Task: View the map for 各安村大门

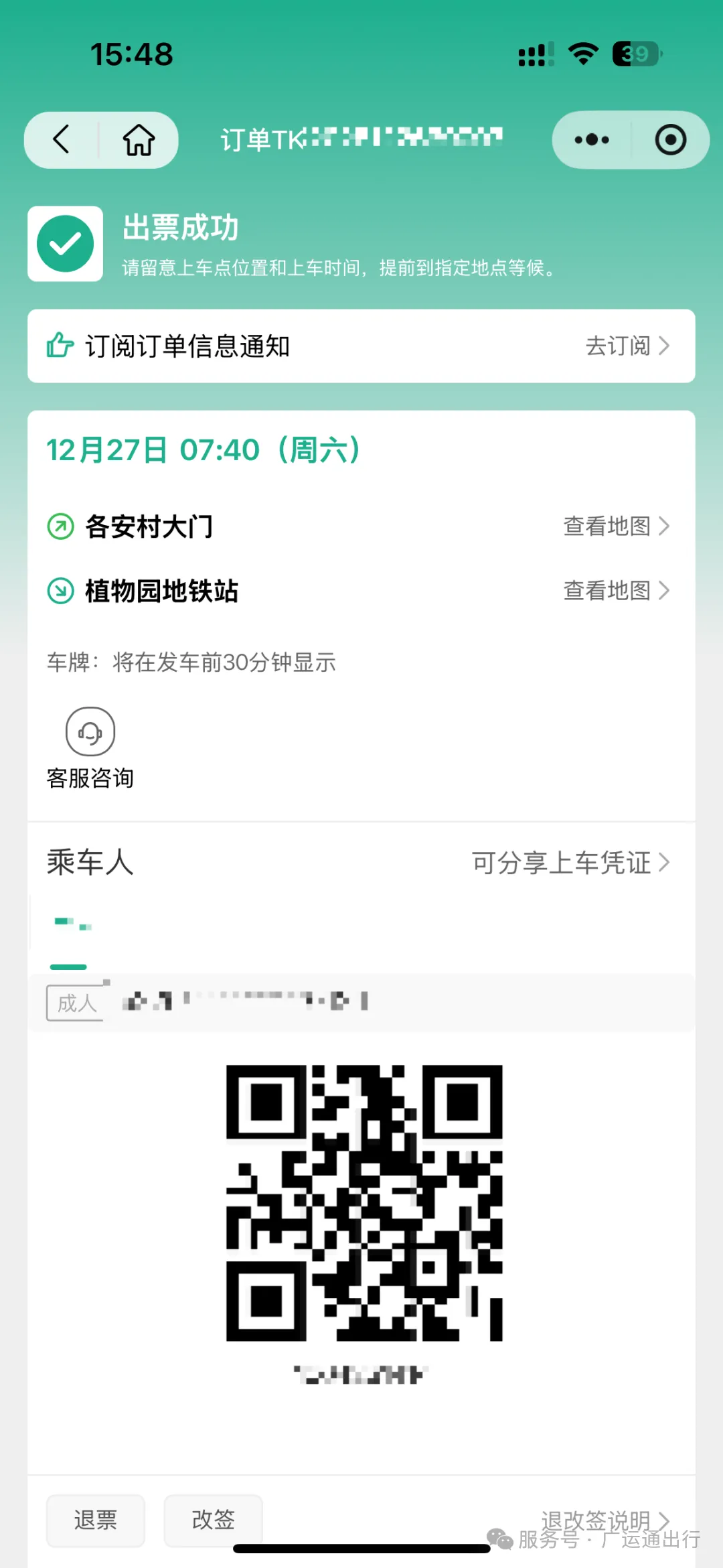Action: (x=617, y=526)
